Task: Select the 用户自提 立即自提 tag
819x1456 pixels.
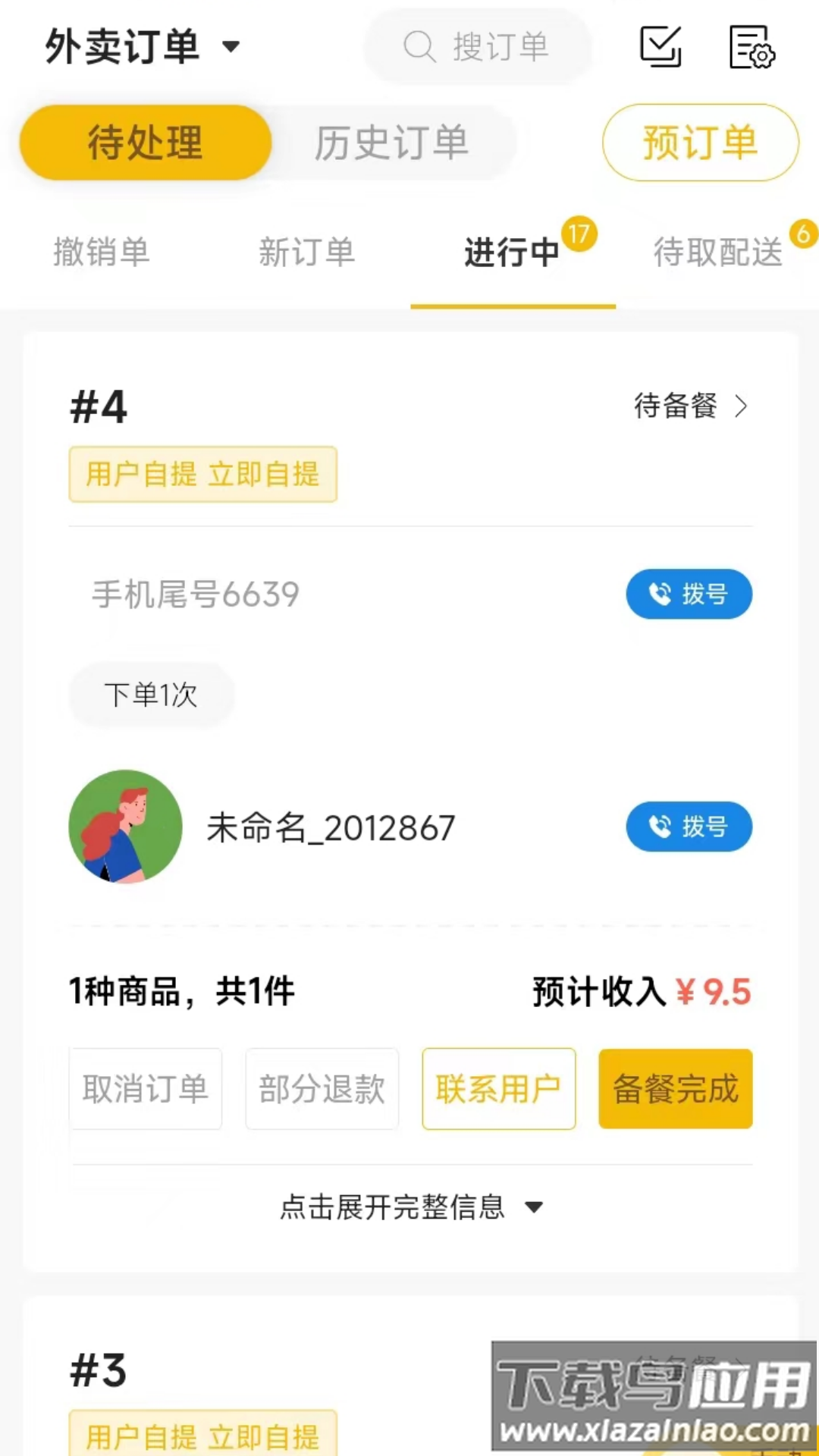Action: tap(202, 475)
